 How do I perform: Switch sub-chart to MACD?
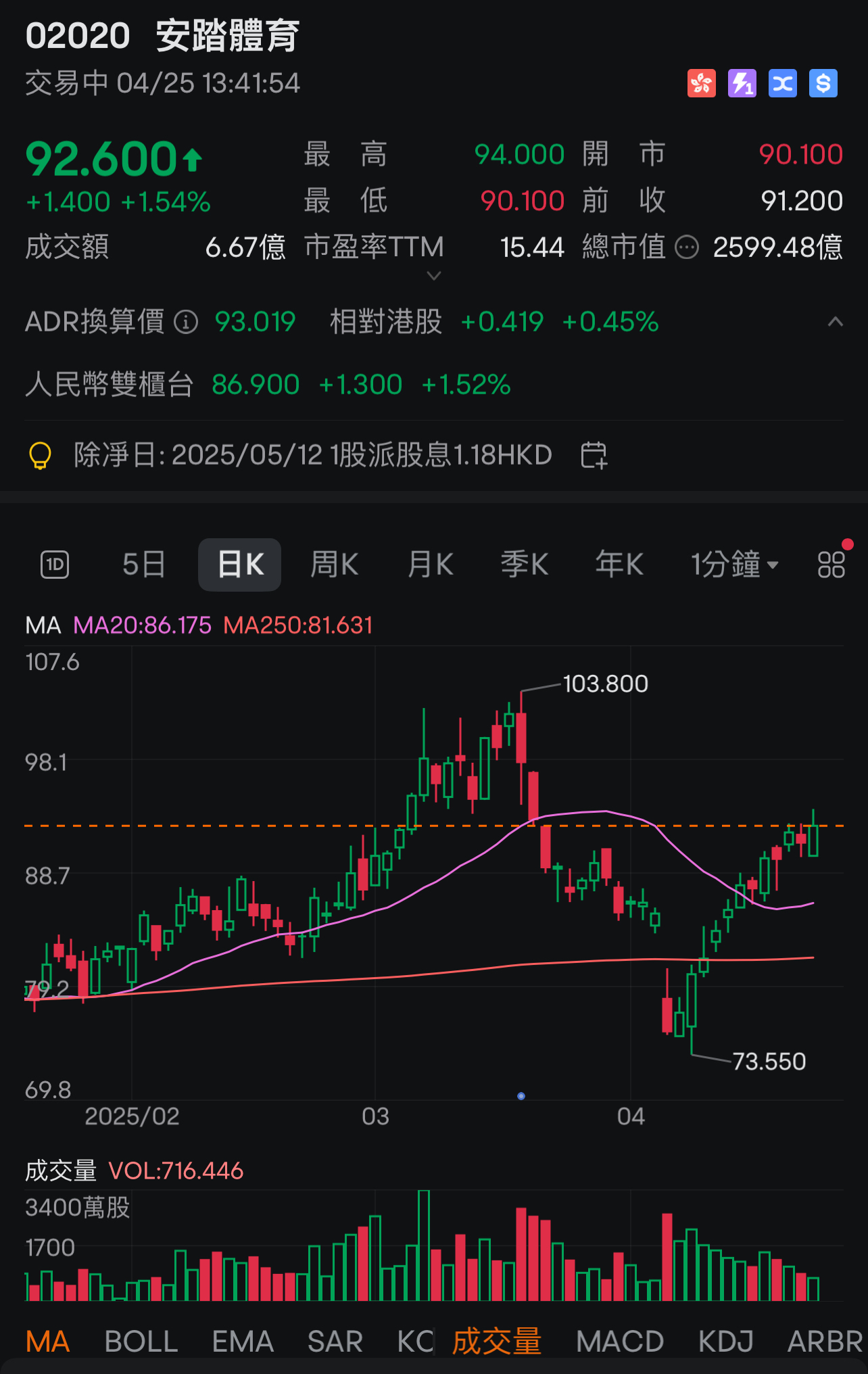tap(620, 1342)
